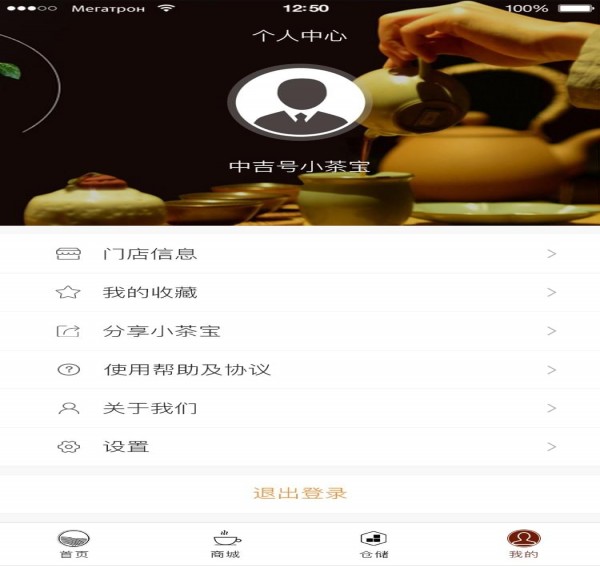Open 门店信息 store information
Image resolution: width=600 pixels, height=566 pixels.
[x=300, y=254]
